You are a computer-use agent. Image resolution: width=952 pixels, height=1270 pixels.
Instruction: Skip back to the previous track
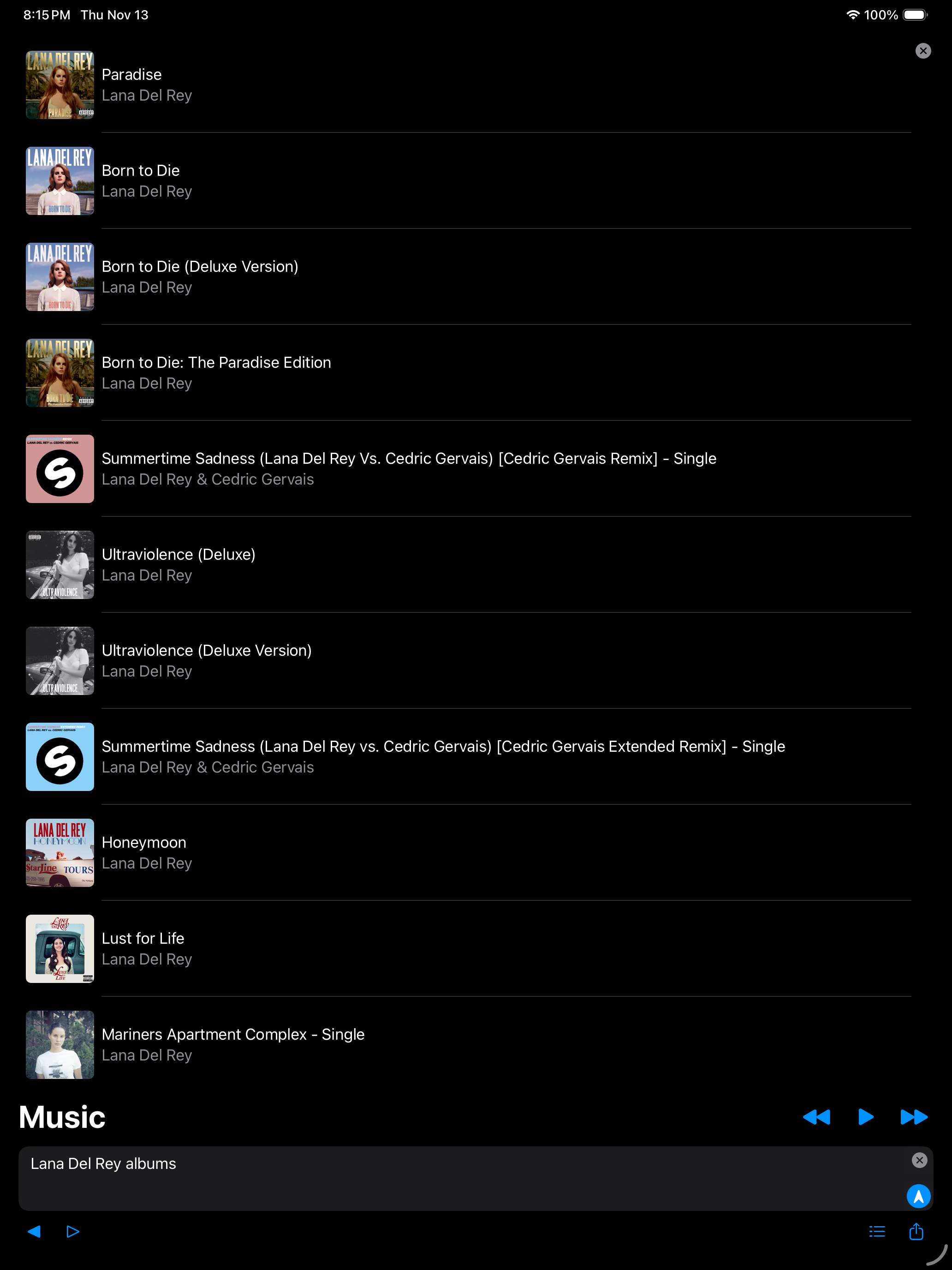[816, 1117]
